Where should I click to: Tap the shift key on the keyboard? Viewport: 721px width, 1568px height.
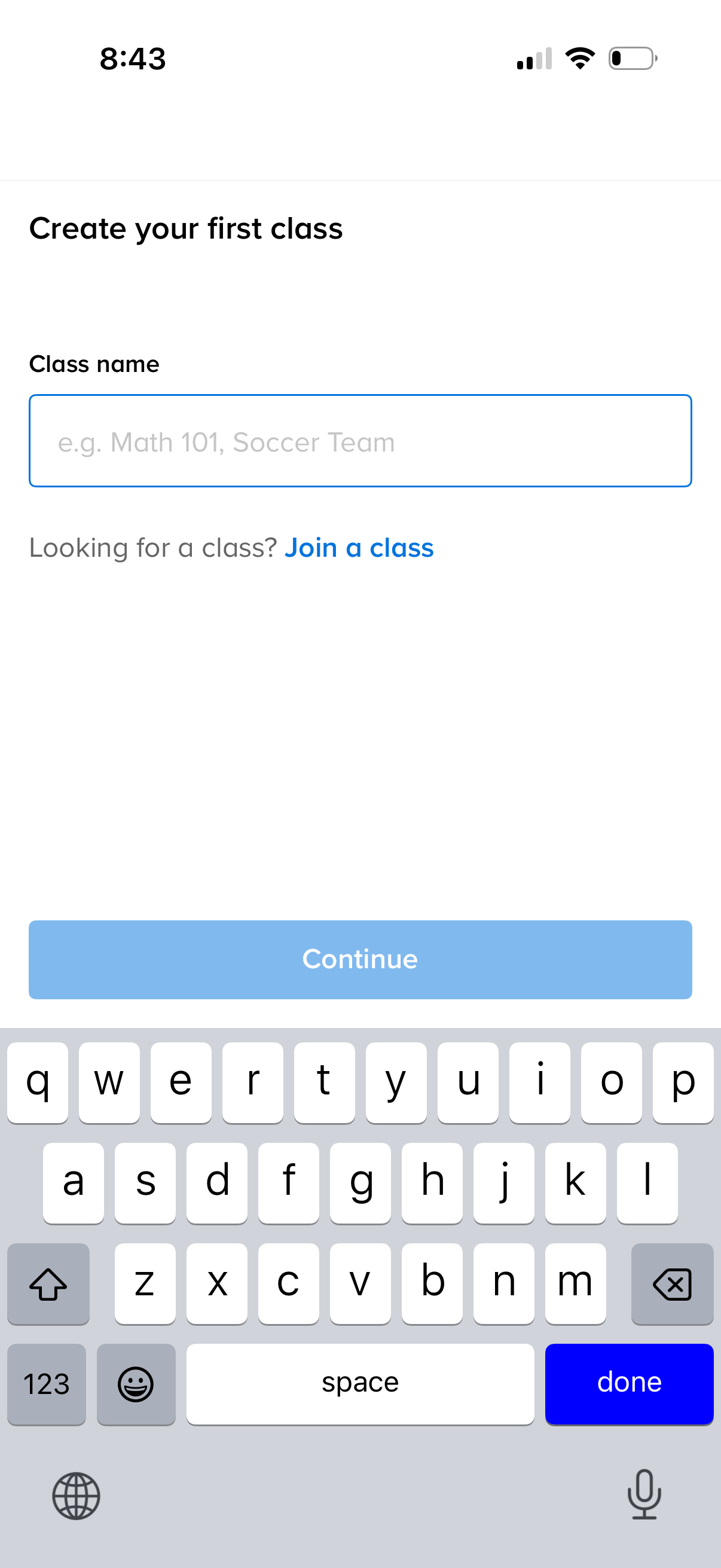pos(48,1285)
